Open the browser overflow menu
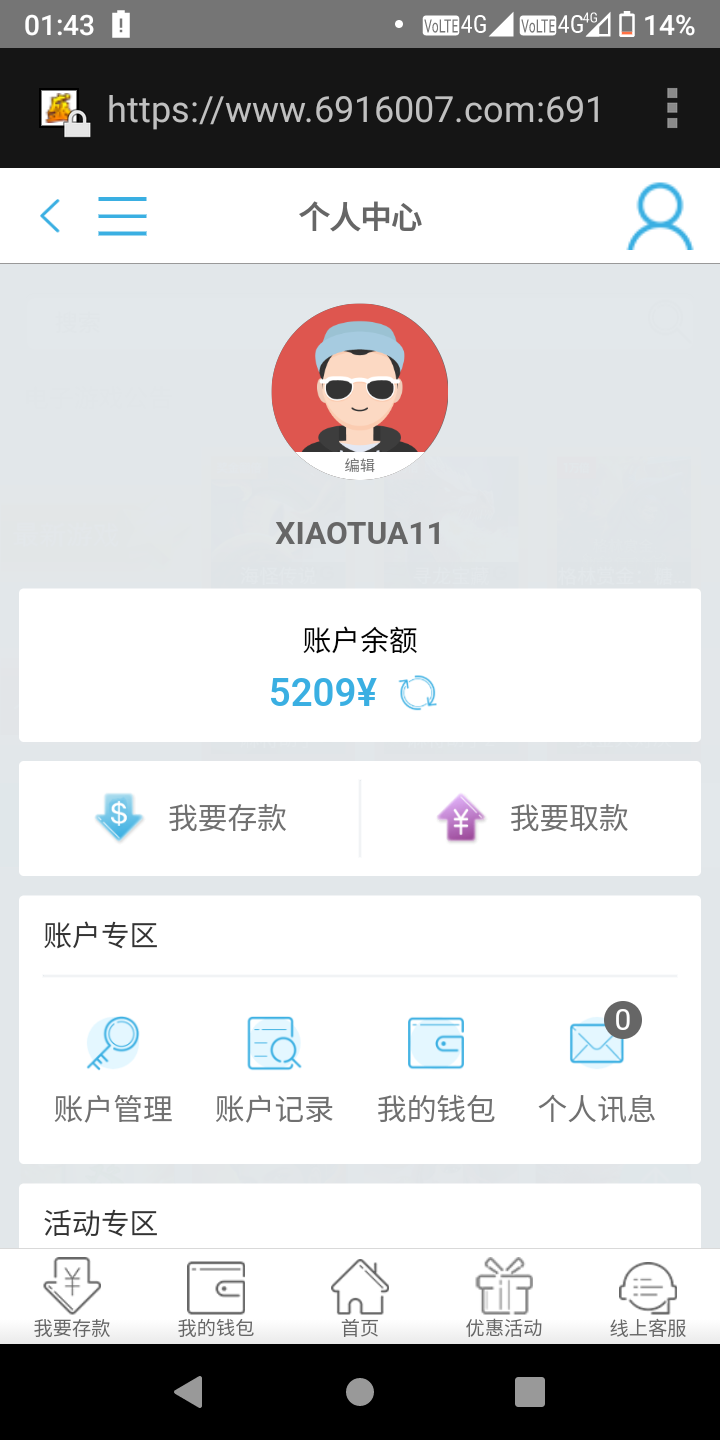This screenshot has width=720, height=1440. [x=672, y=108]
